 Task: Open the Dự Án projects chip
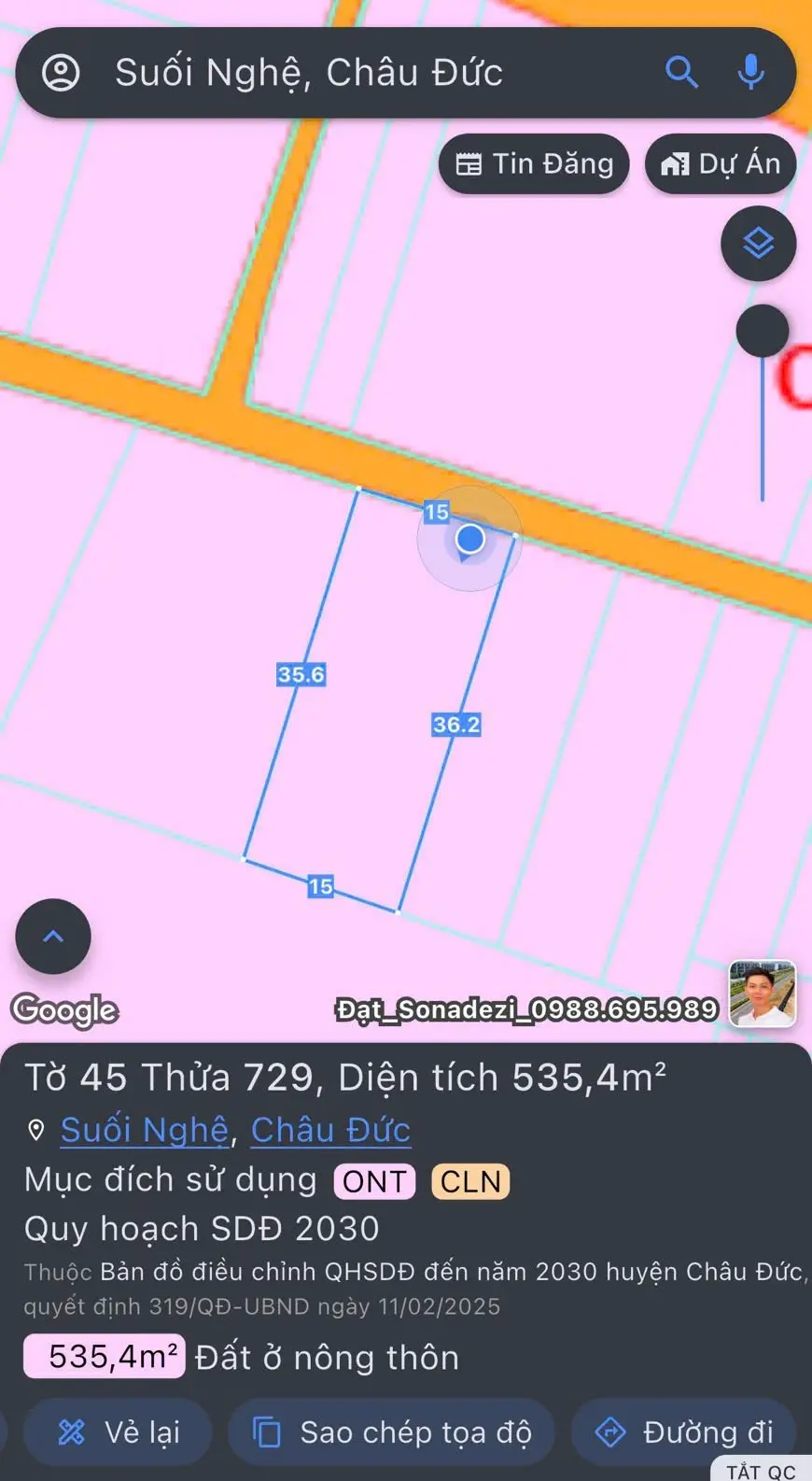pyautogui.click(x=720, y=164)
